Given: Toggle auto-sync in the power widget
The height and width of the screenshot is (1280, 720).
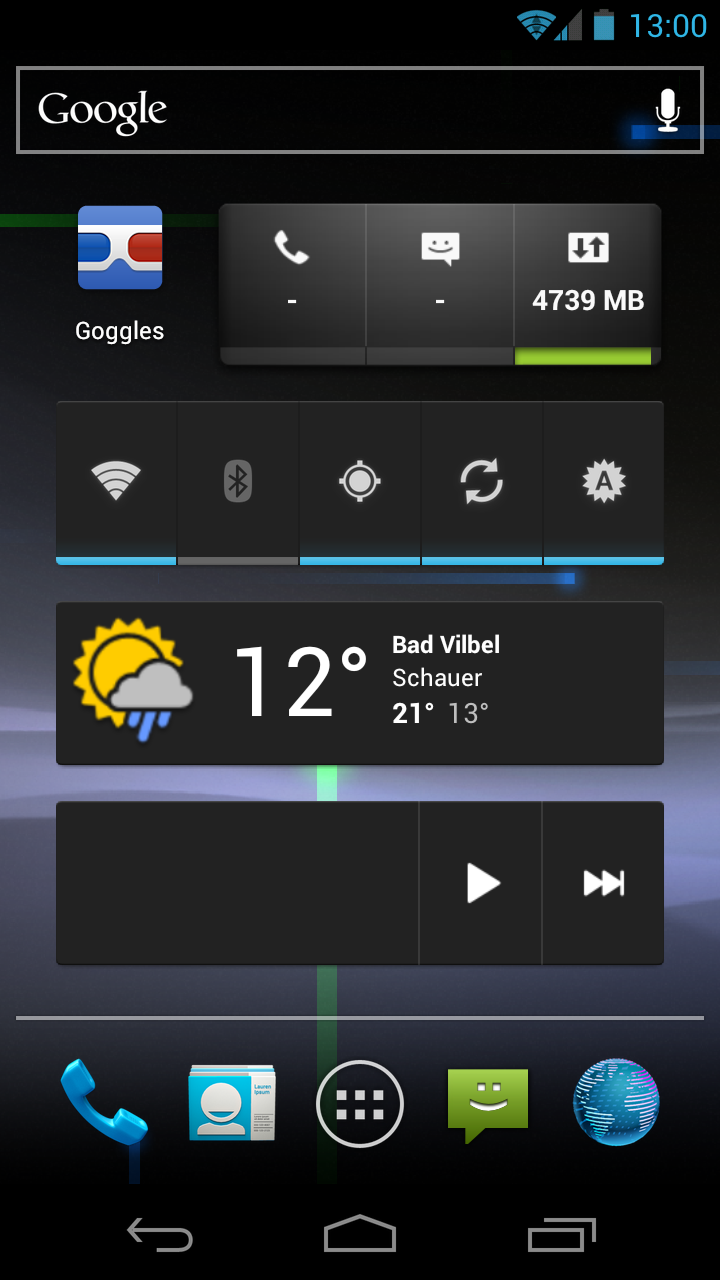Looking at the screenshot, I should point(482,482).
